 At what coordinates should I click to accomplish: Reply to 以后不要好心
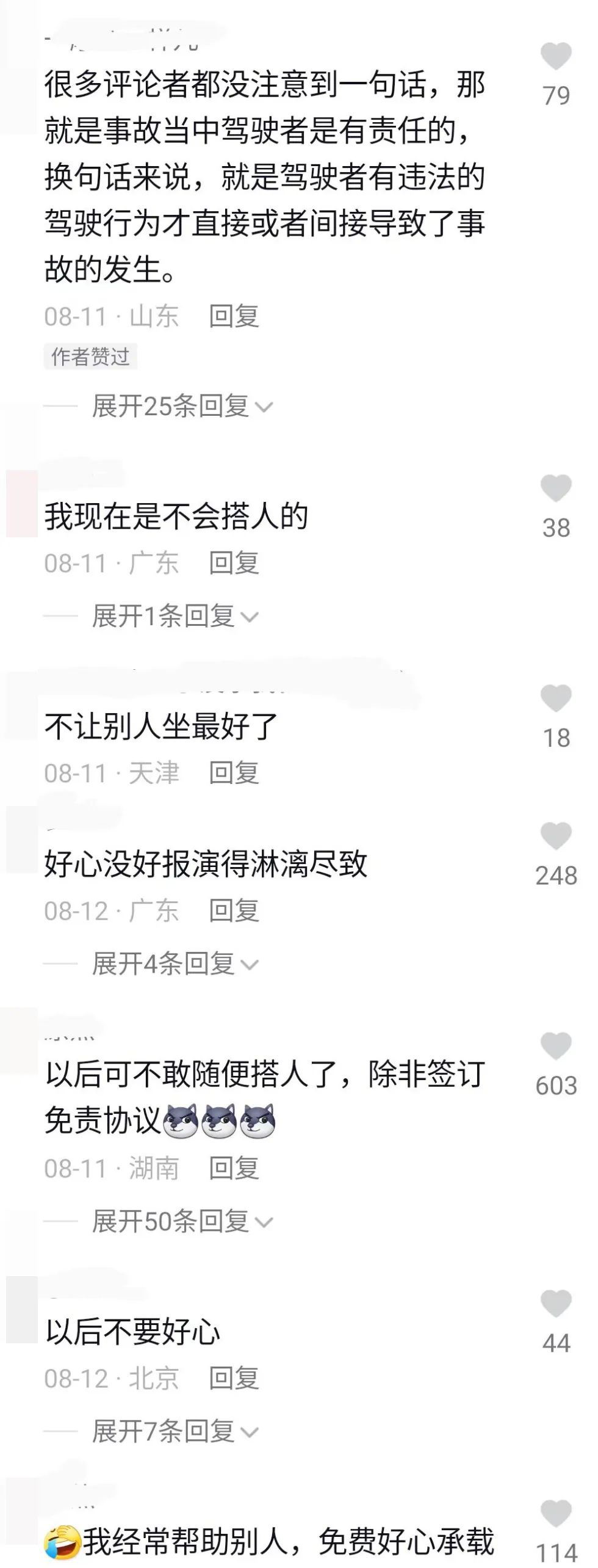click(234, 1379)
